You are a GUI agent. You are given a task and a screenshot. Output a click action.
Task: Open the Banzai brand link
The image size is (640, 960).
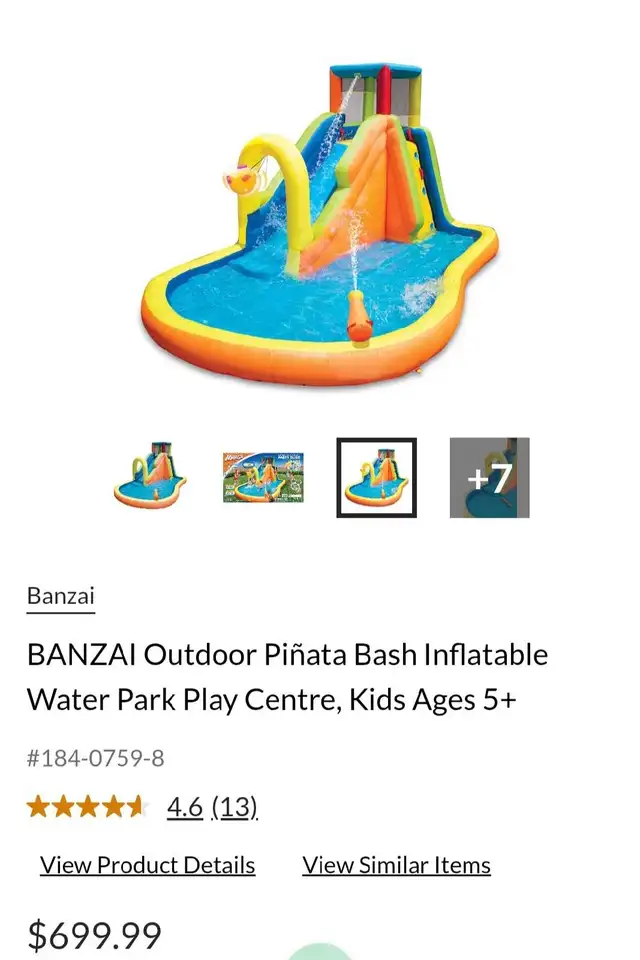[60, 597]
